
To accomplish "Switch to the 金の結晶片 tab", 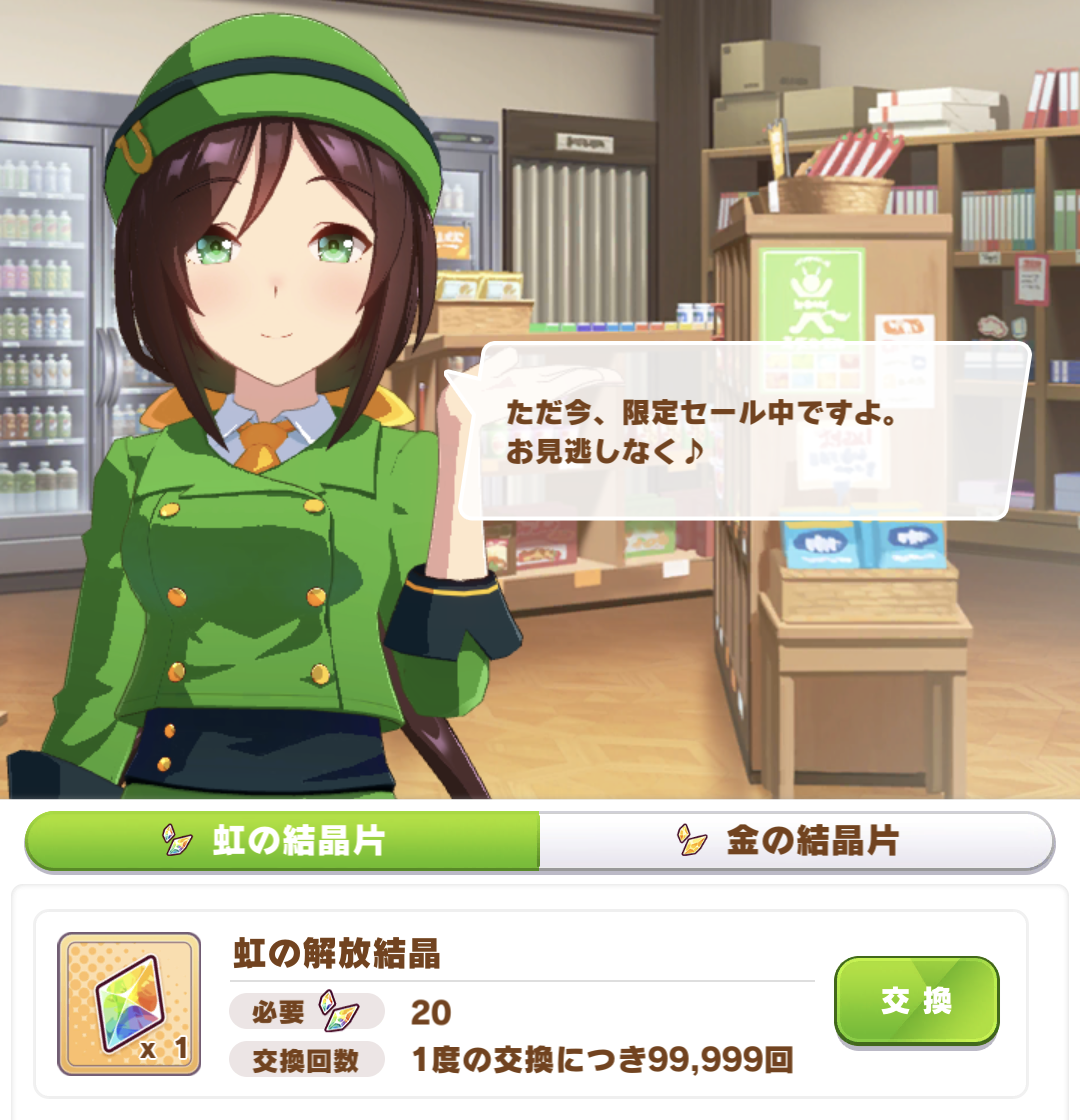I will click(x=795, y=841).
